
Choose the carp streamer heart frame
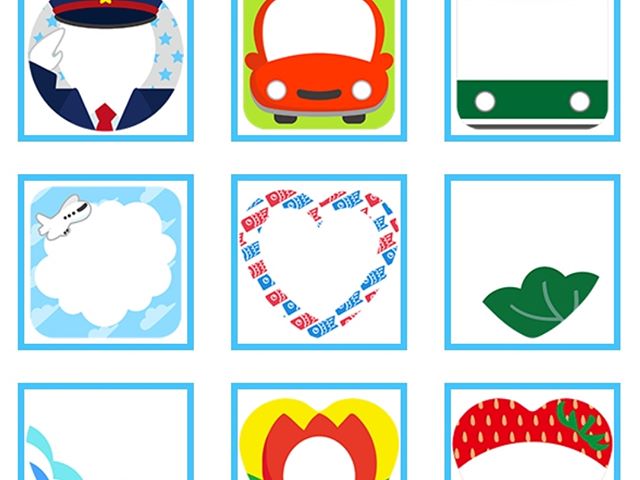pyautogui.click(x=319, y=262)
